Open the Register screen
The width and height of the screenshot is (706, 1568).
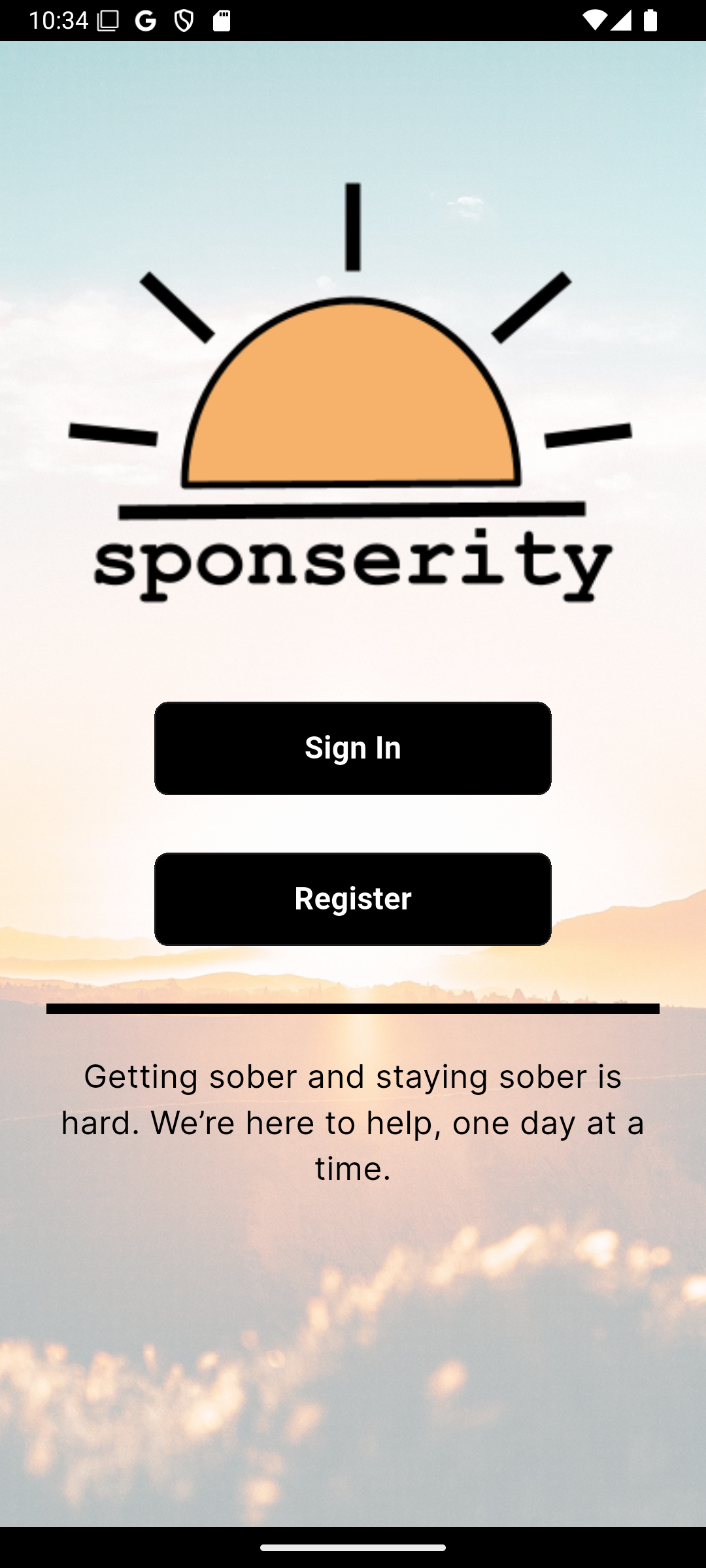[353, 898]
